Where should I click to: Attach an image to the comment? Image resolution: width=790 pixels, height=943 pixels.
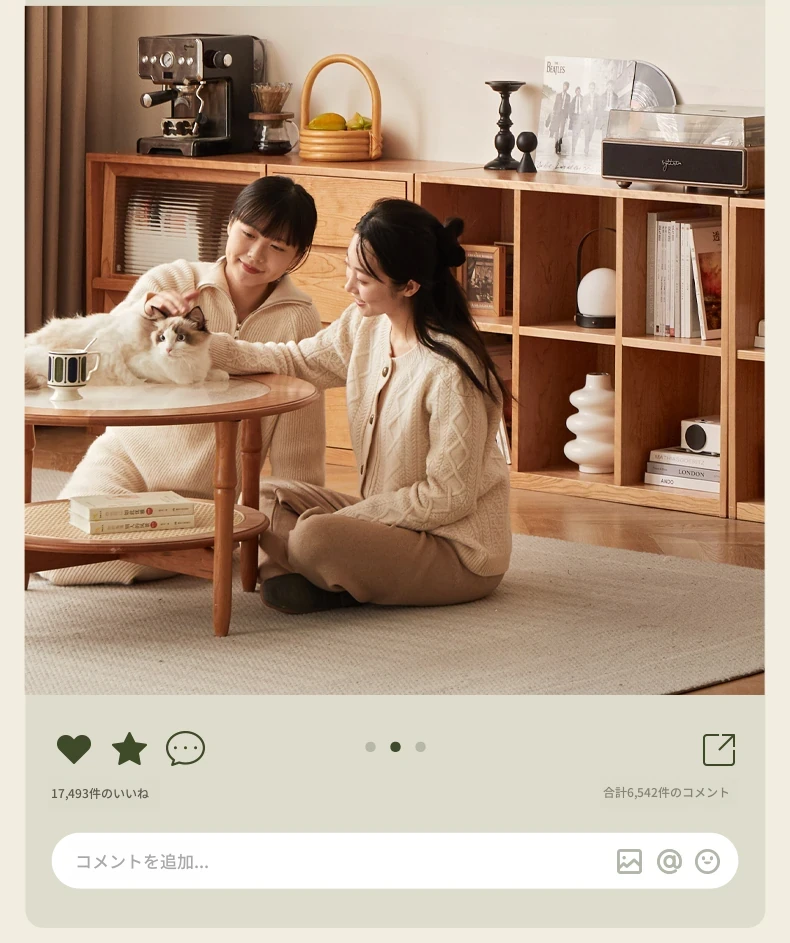pyautogui.click(x=629, y=861)
